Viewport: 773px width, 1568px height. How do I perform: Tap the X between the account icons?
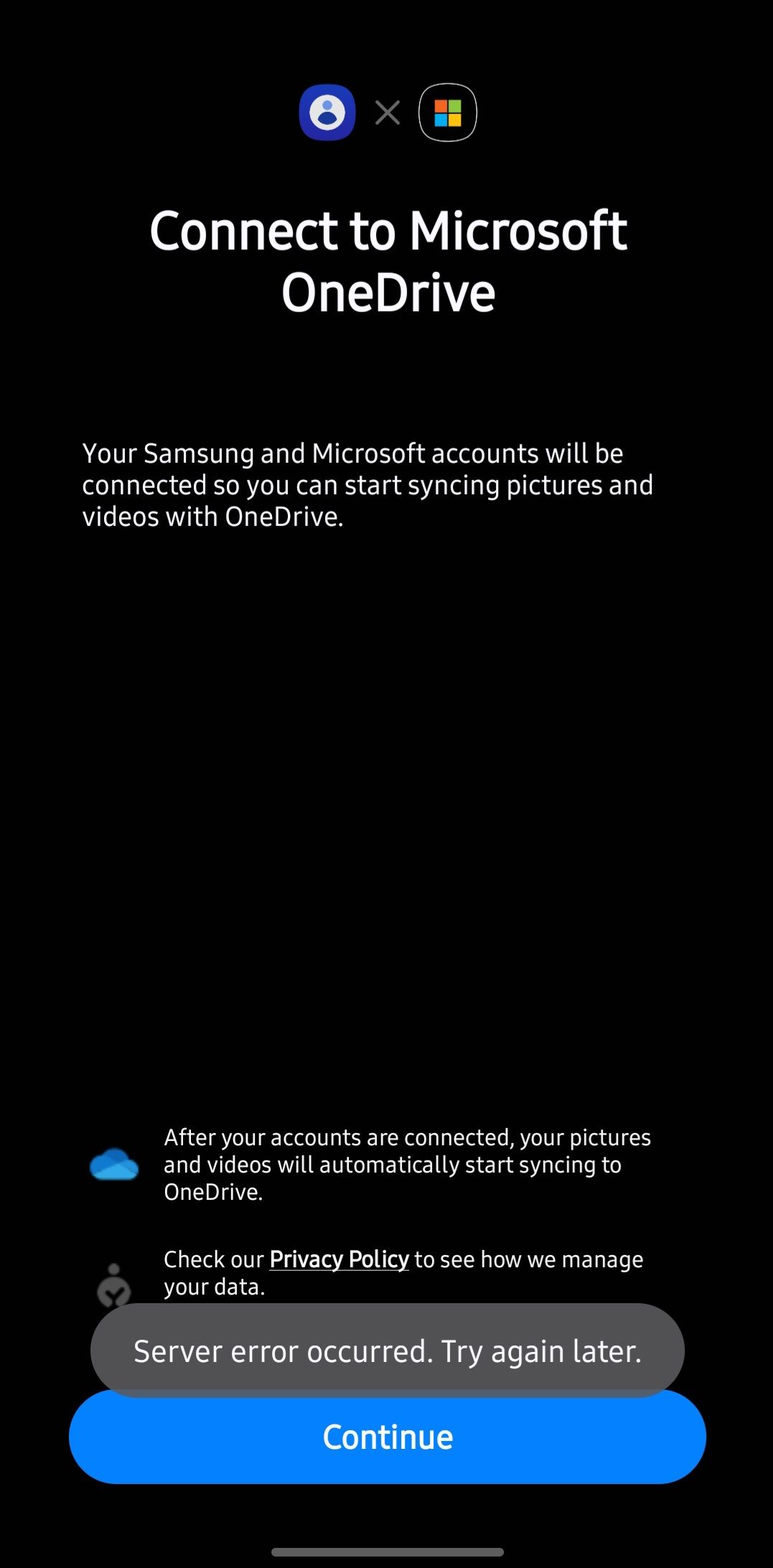(x=387, y=112)
